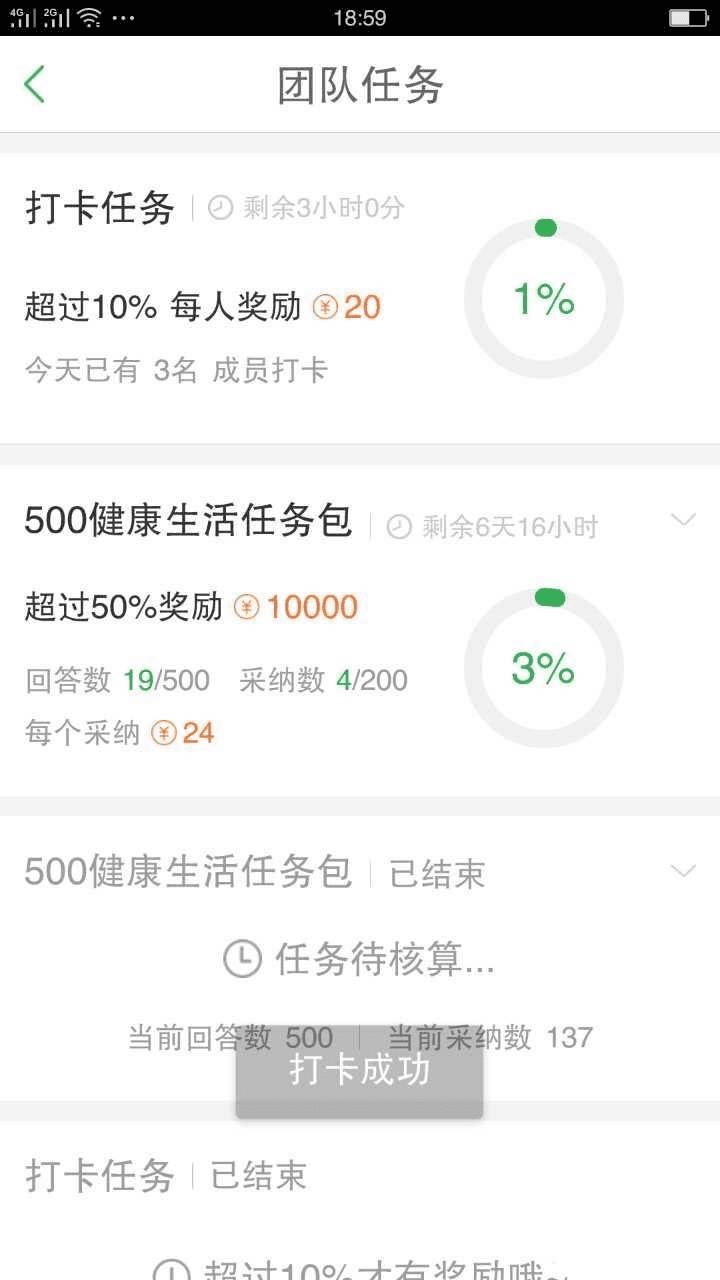Expand the active 500健康生活任务包 card

(x=683, y=520)
